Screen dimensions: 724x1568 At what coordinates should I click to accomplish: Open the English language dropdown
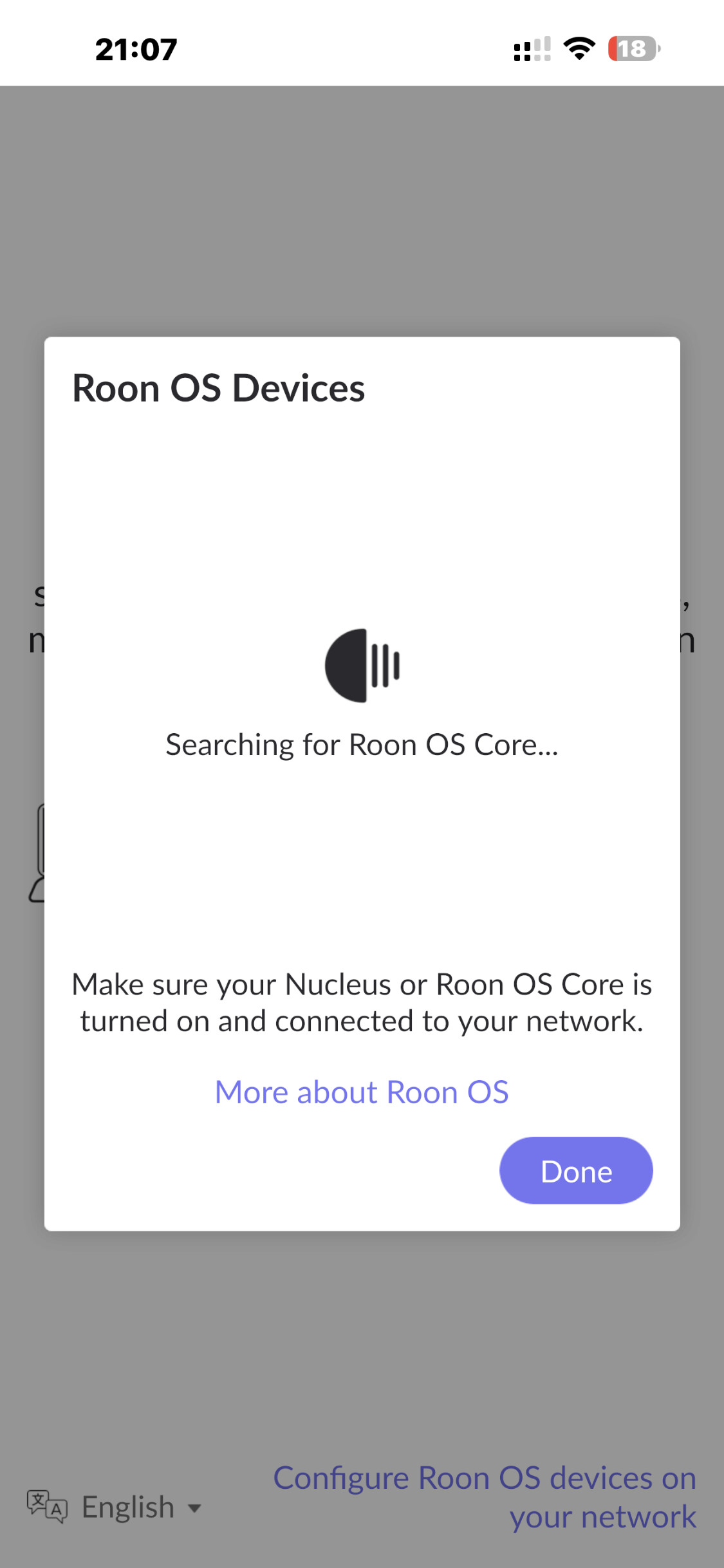pyautogui.click(x=115, y=1507)
